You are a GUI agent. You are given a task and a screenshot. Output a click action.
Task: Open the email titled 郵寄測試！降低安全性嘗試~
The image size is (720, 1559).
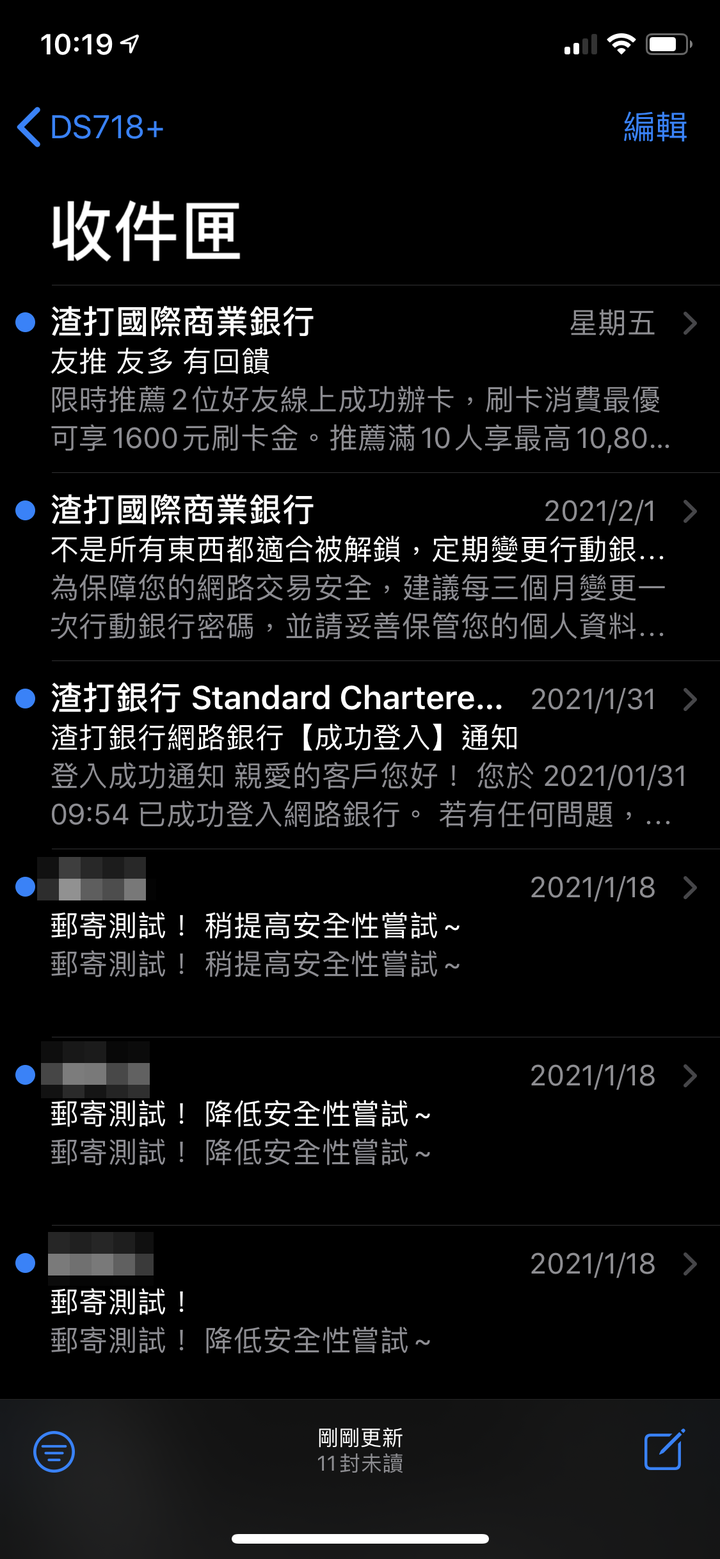(360, 1131)
